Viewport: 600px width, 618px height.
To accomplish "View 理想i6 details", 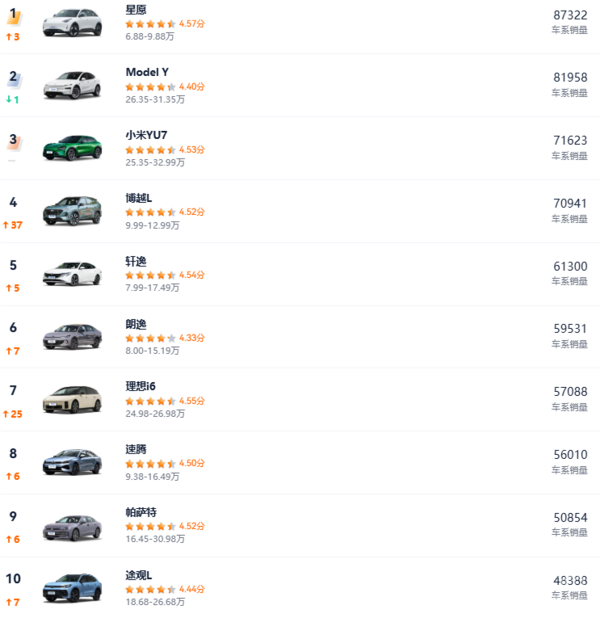I will [142, 387].
